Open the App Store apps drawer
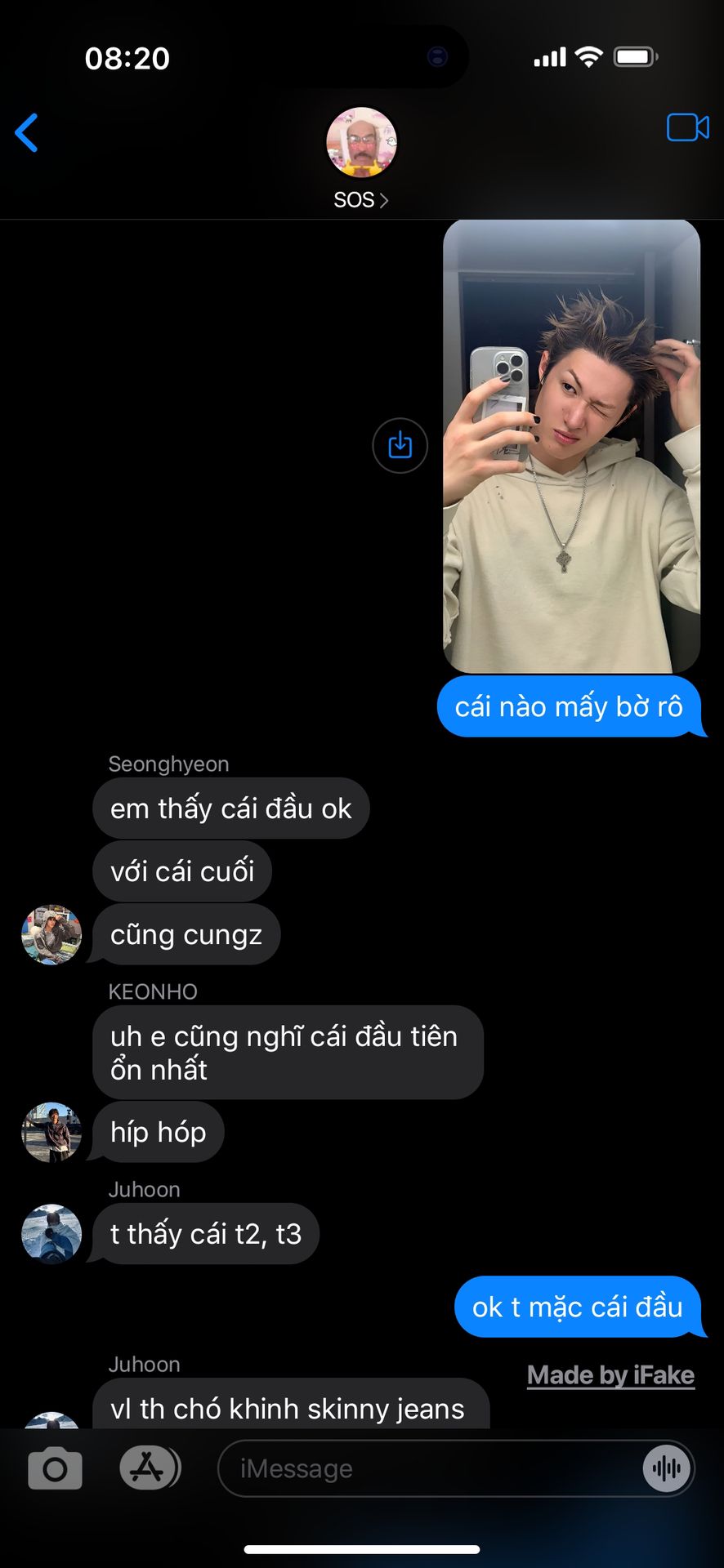724x1568 pixels. pyautogui.click(x=148, y=1468)
